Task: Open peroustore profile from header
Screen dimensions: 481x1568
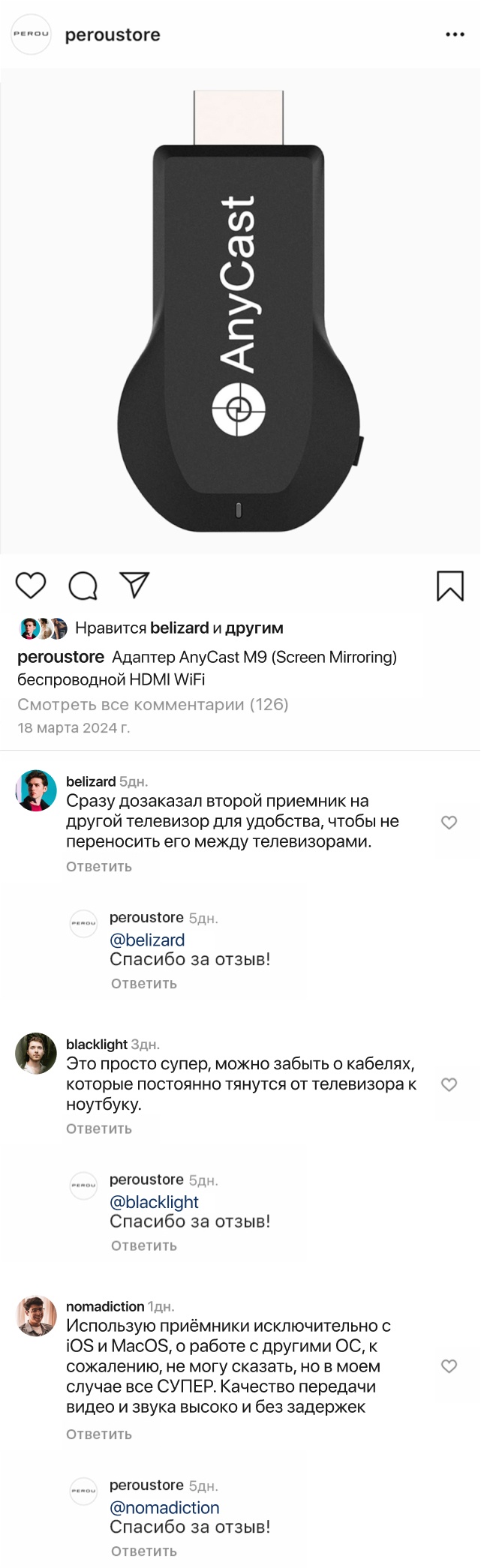Action: tap(113, 34)
